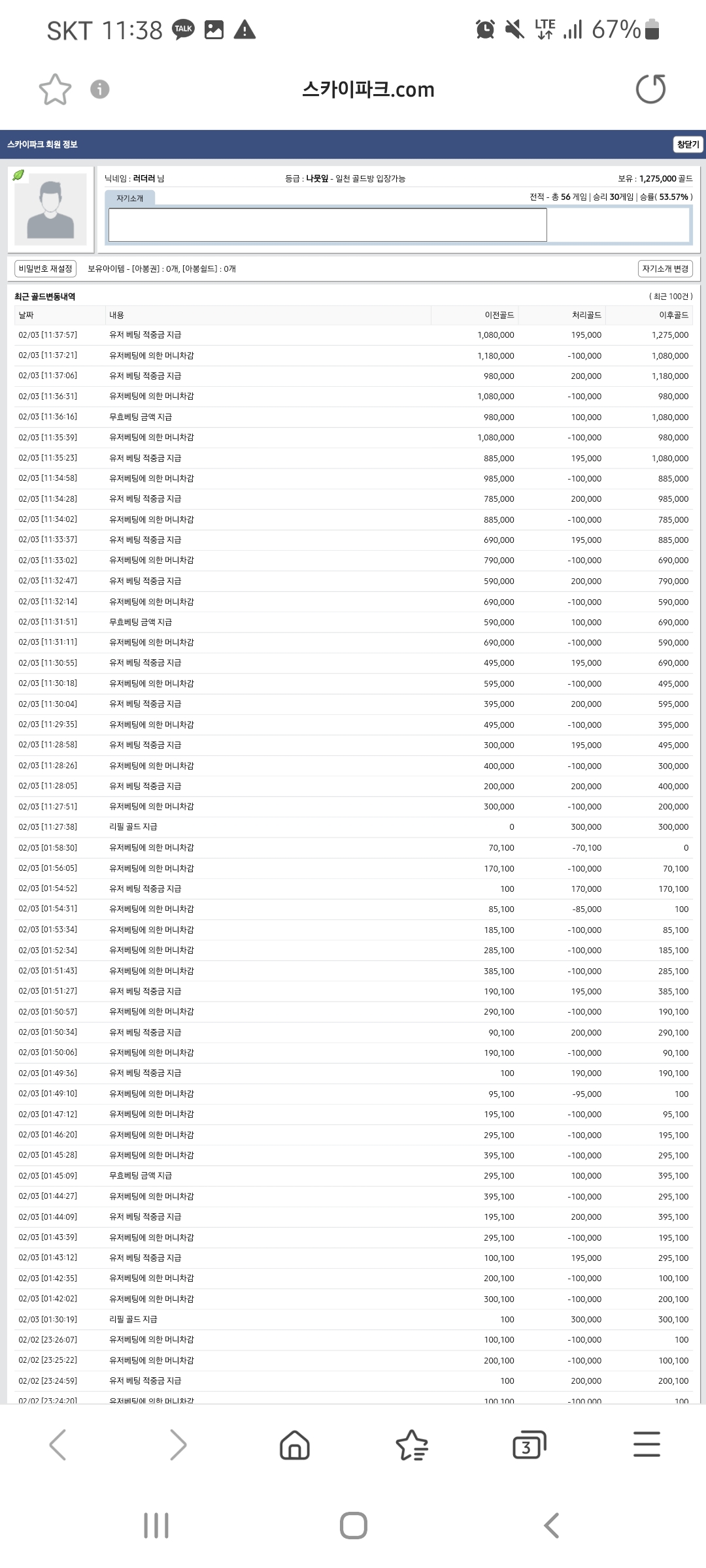Bookmark this page with the star icon

[55, 90]
